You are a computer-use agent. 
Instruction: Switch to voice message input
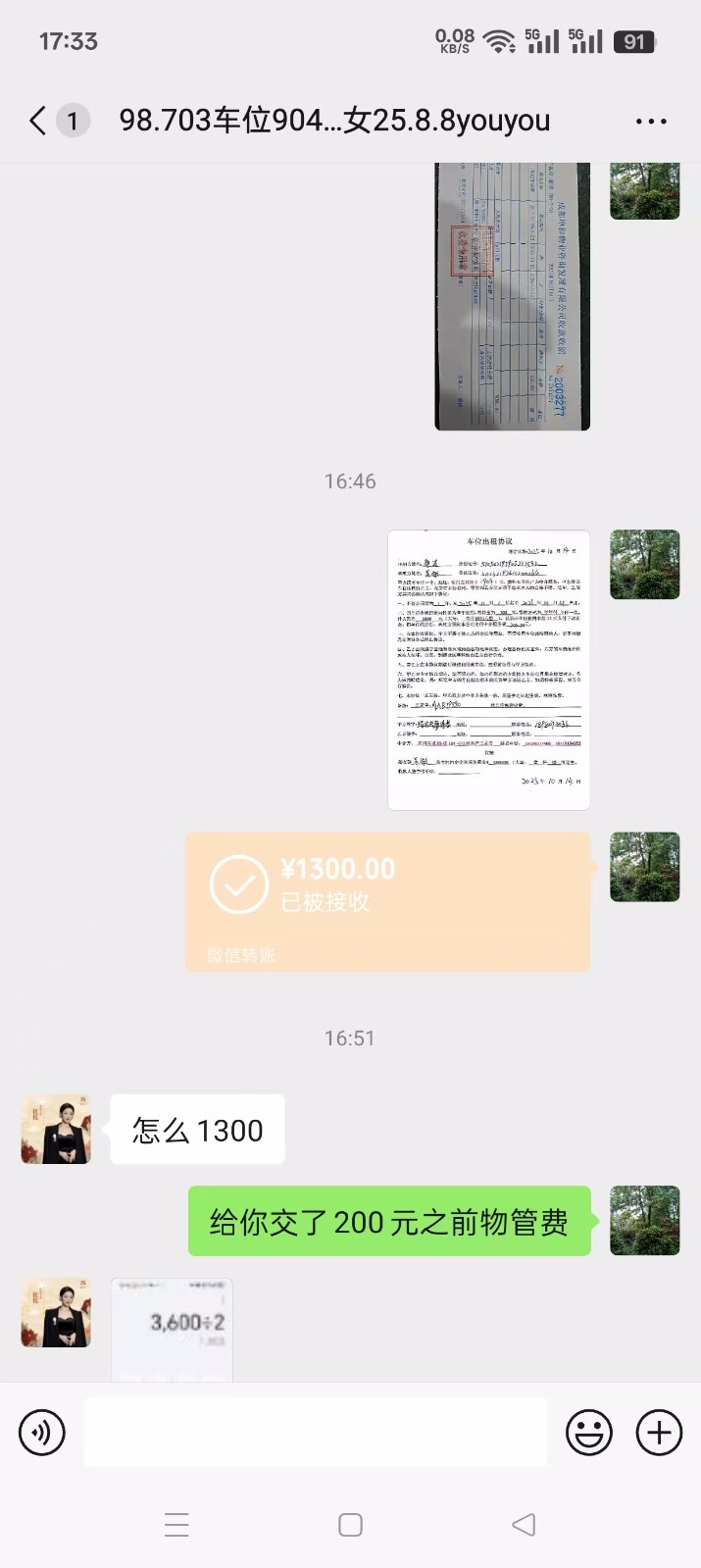(42, 1433)
